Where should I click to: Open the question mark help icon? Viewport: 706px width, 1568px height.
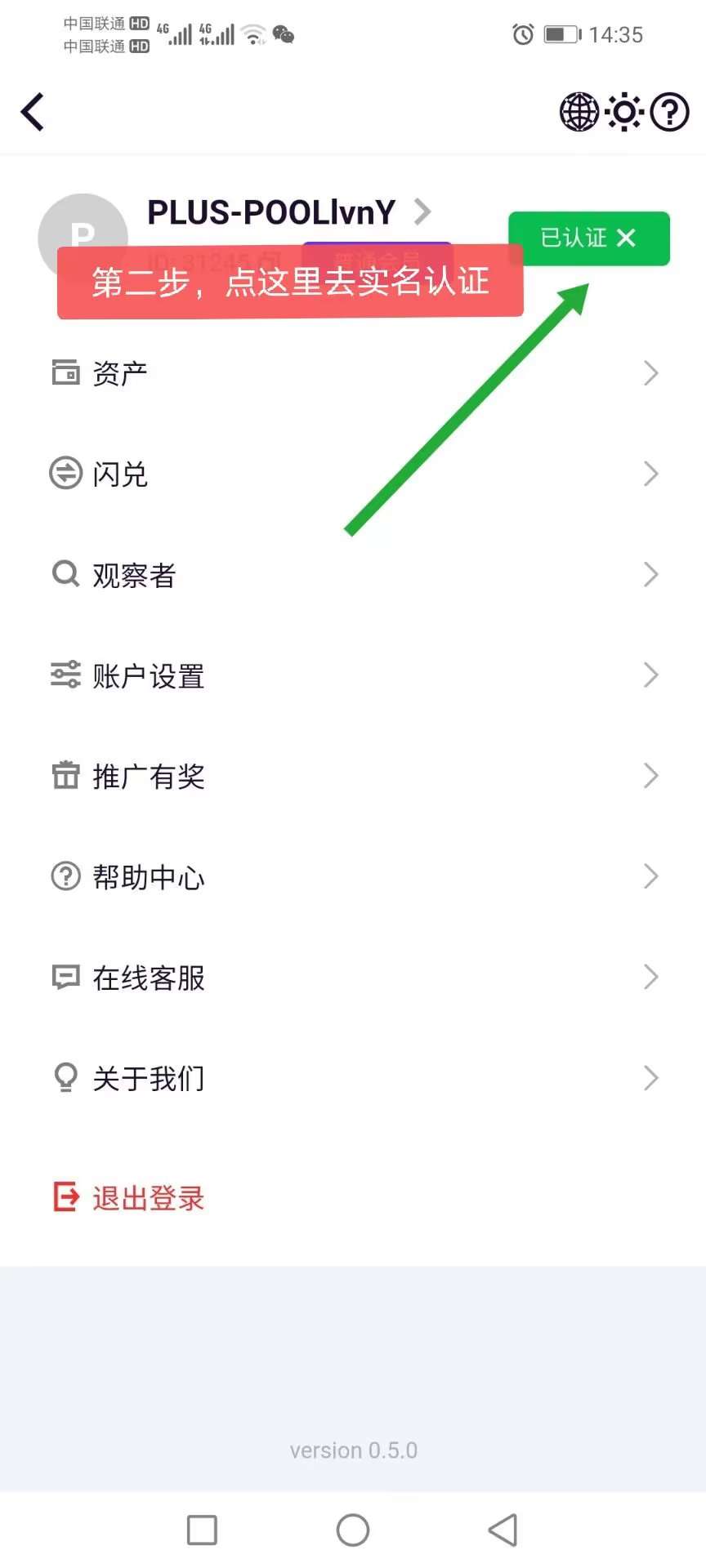(670, 112)
